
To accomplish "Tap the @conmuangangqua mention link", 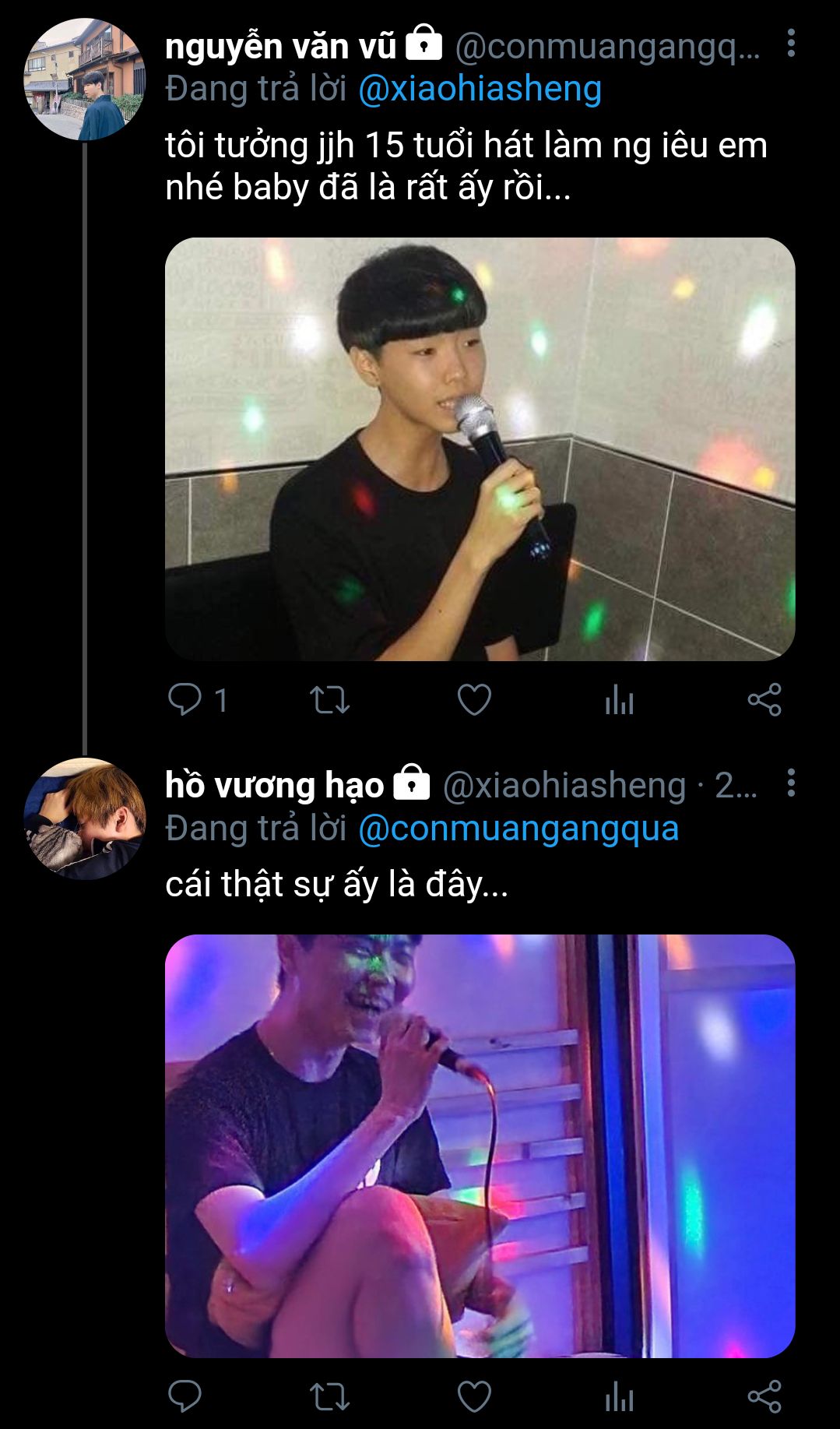I will click(x=518, y=828).
